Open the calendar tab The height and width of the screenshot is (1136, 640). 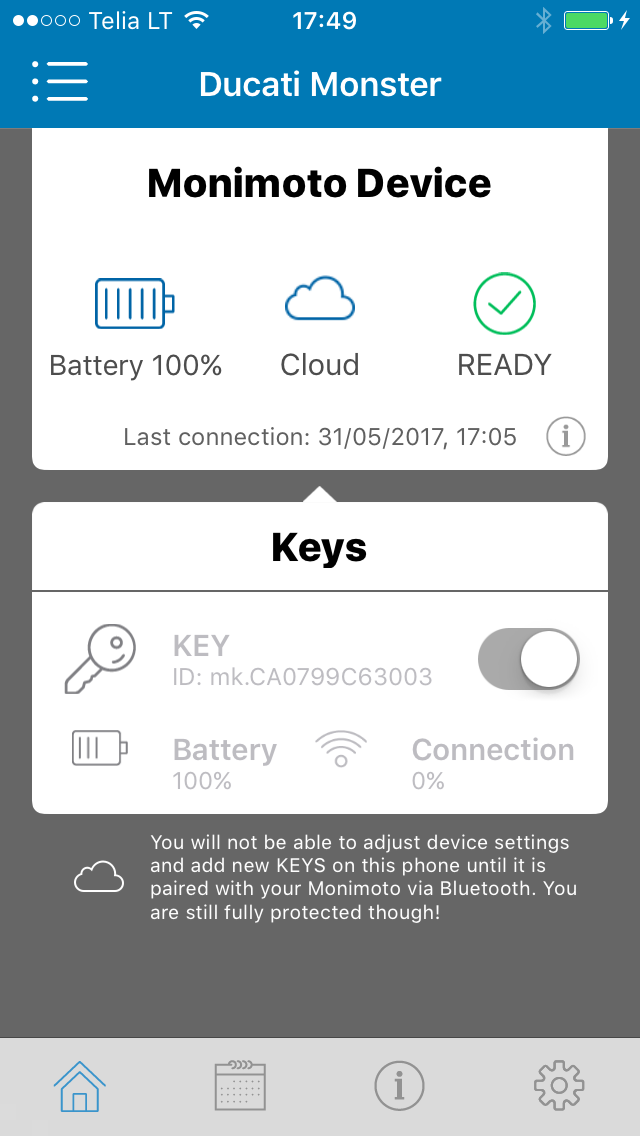click(240, 1086)
